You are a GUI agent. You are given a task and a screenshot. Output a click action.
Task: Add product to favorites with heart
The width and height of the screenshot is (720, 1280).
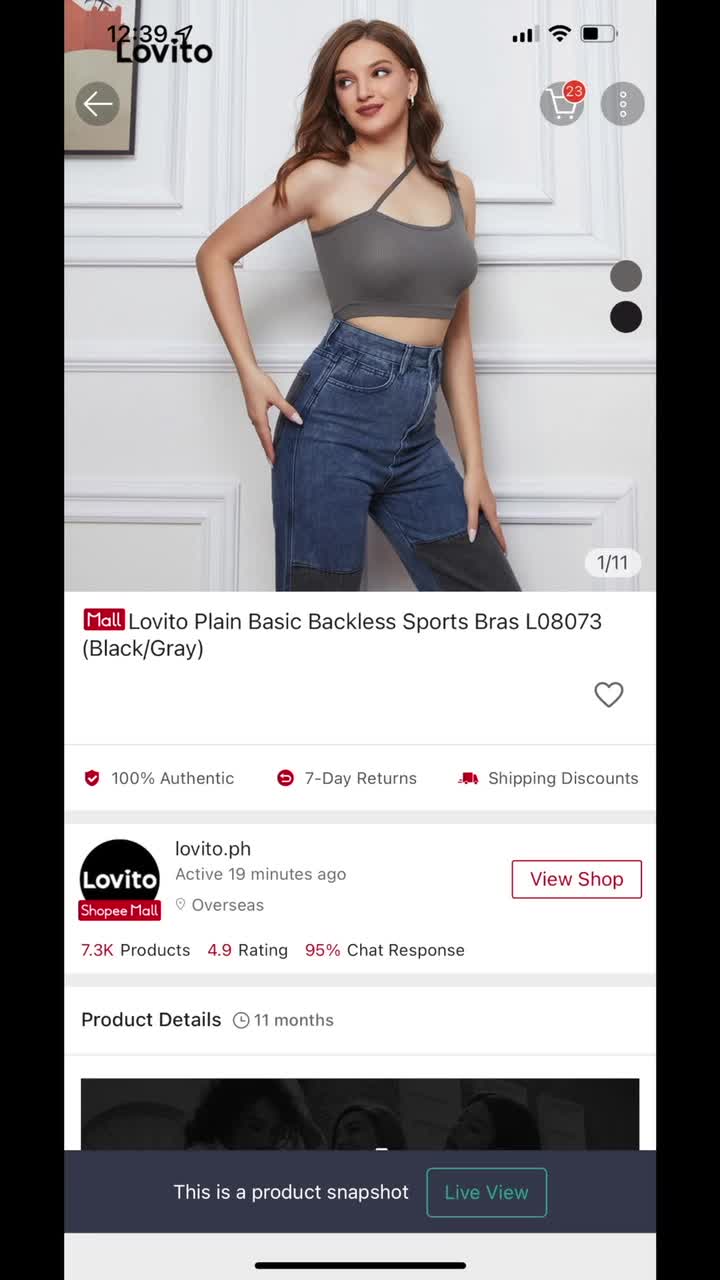click(608, 694)
